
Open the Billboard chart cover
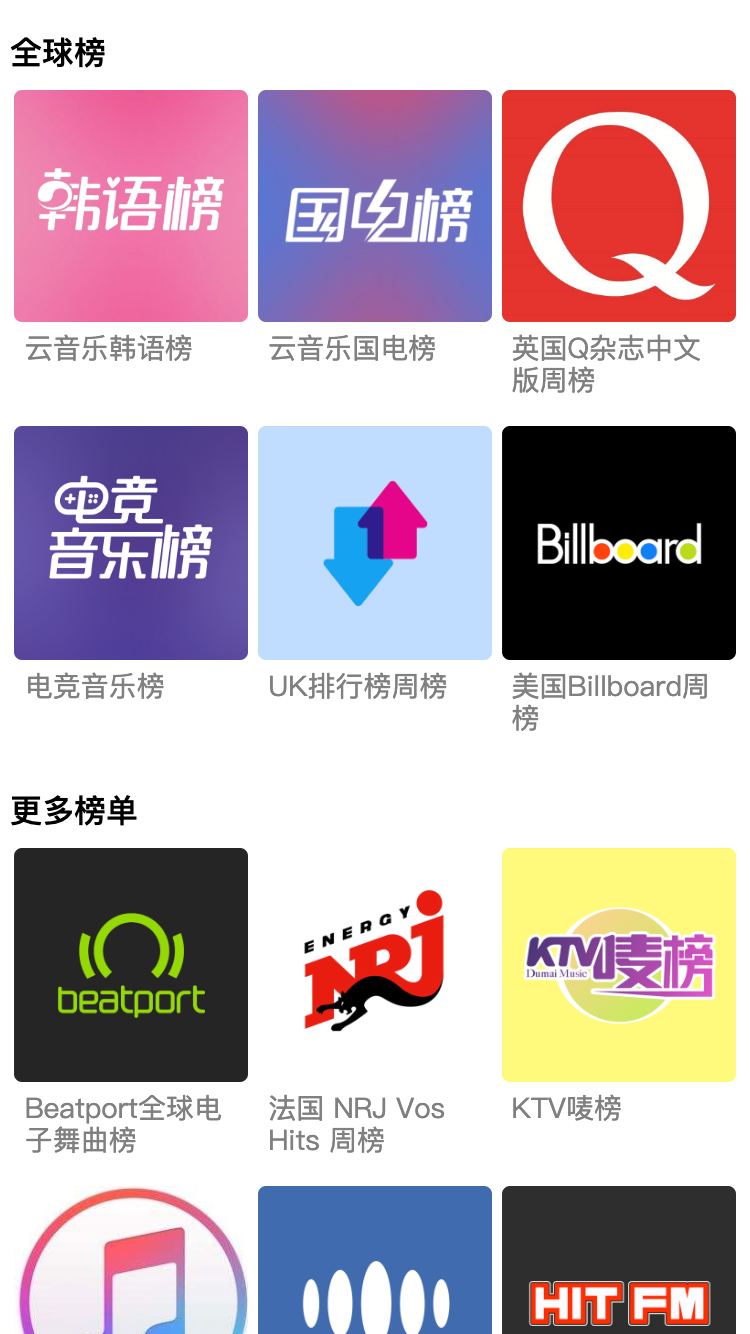618,542
